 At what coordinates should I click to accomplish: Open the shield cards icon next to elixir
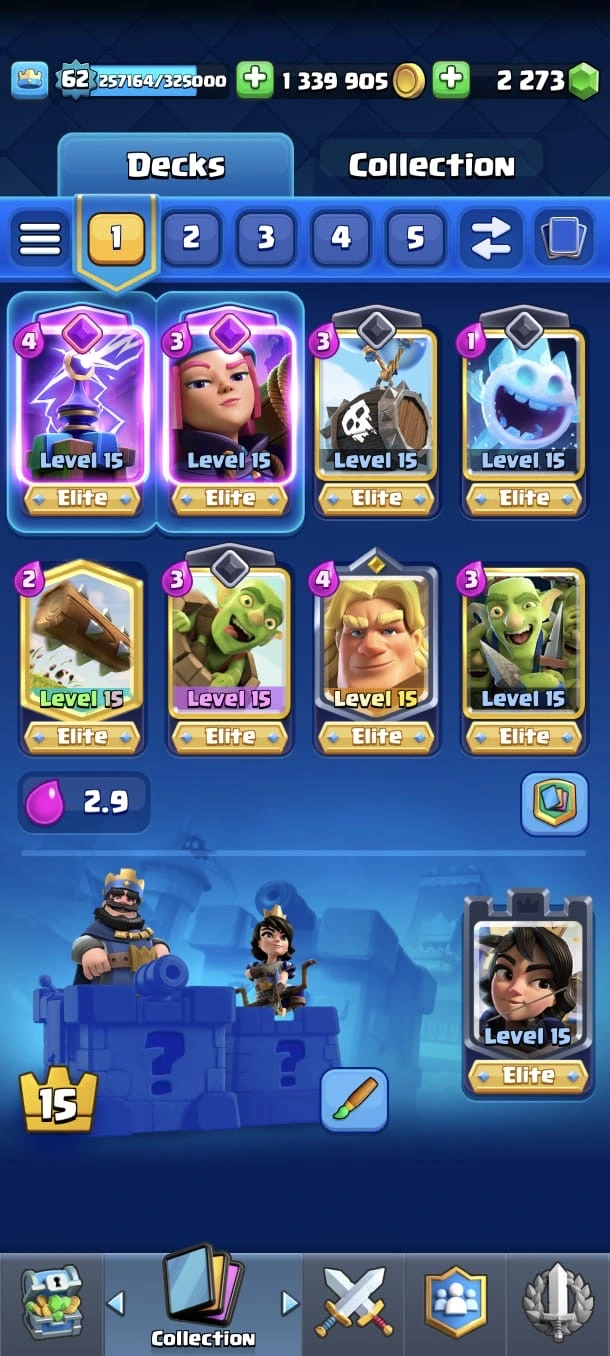pyautogui.click(x=554, y=803)
